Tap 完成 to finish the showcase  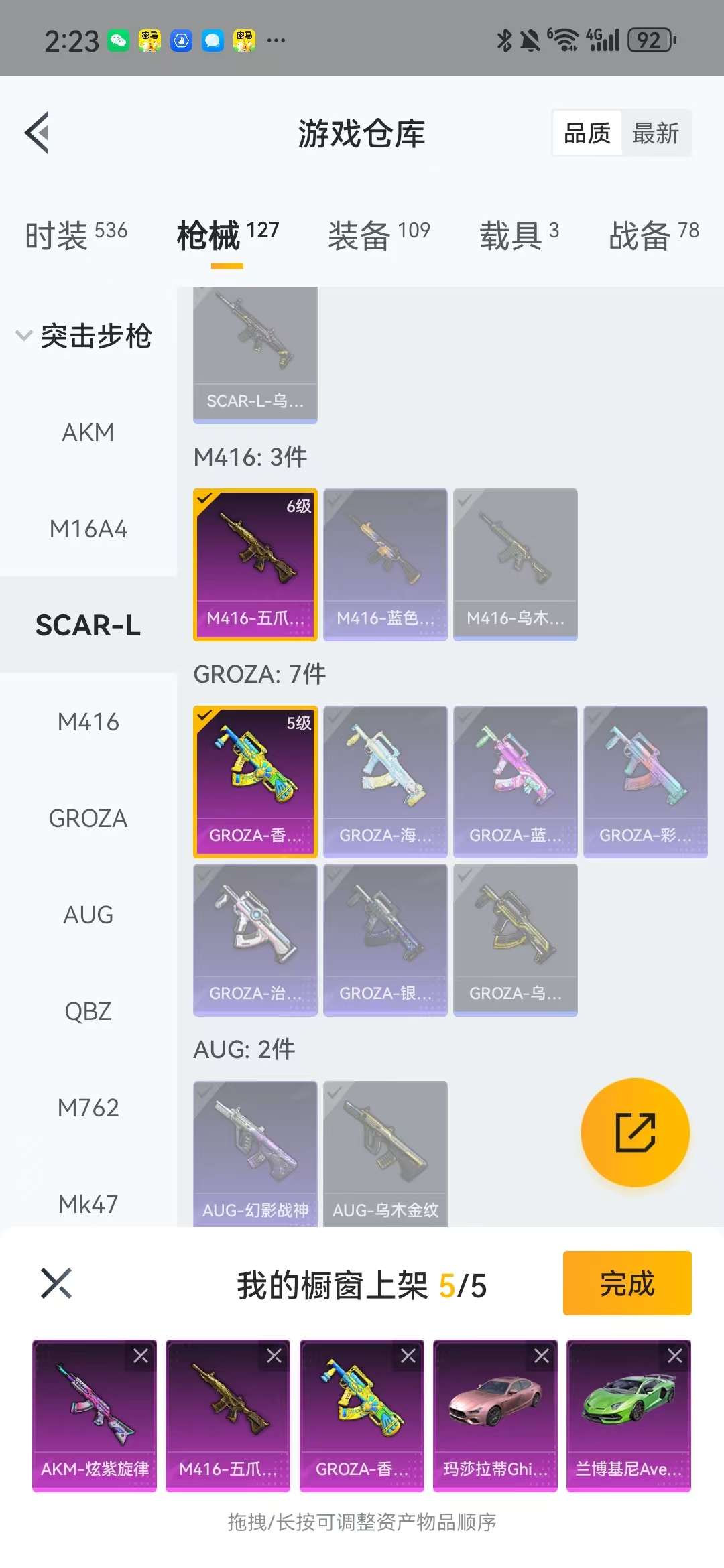(x=627, y=1283)
